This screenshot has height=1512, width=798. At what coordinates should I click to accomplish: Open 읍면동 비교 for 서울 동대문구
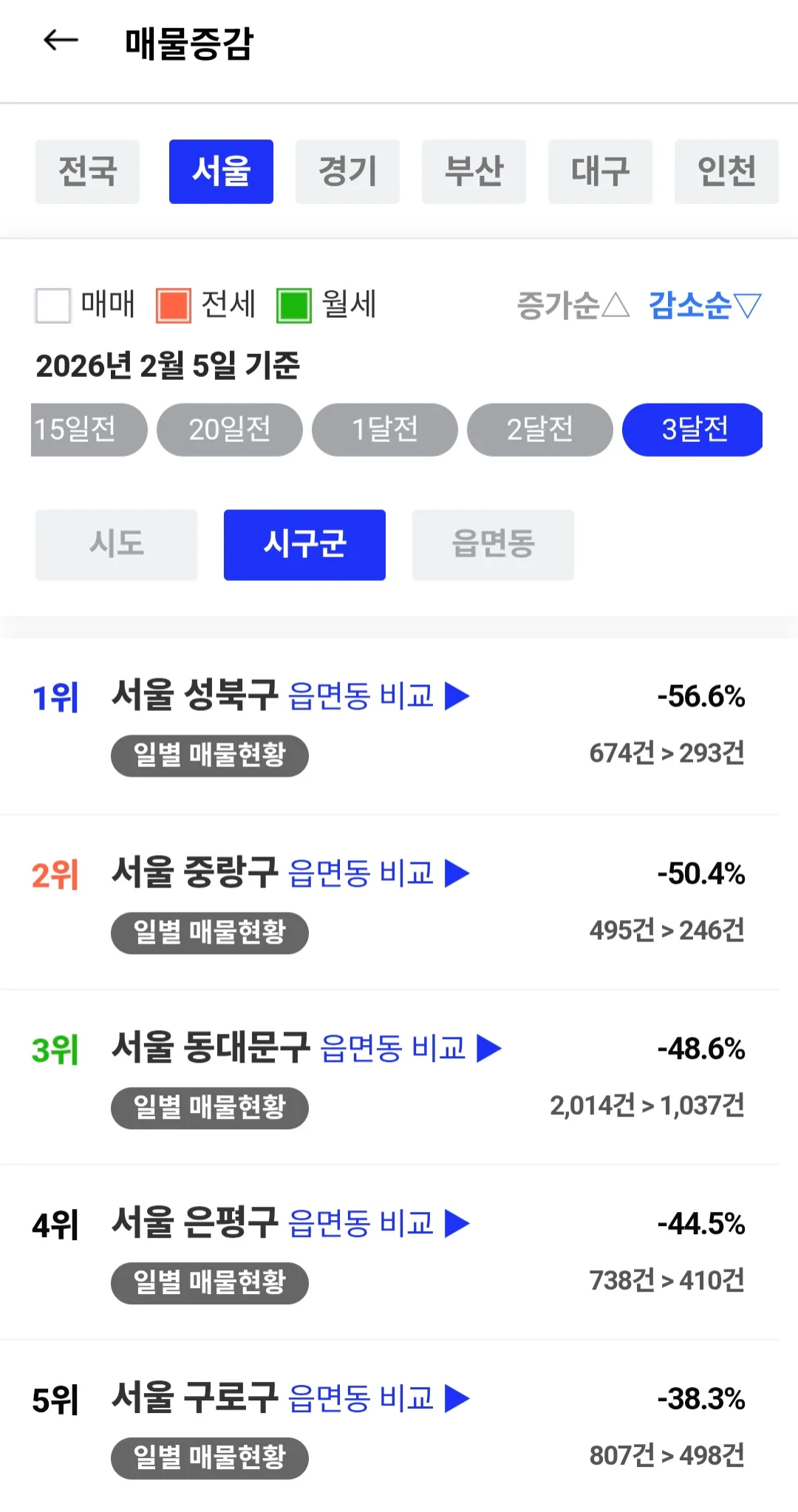410,1048
